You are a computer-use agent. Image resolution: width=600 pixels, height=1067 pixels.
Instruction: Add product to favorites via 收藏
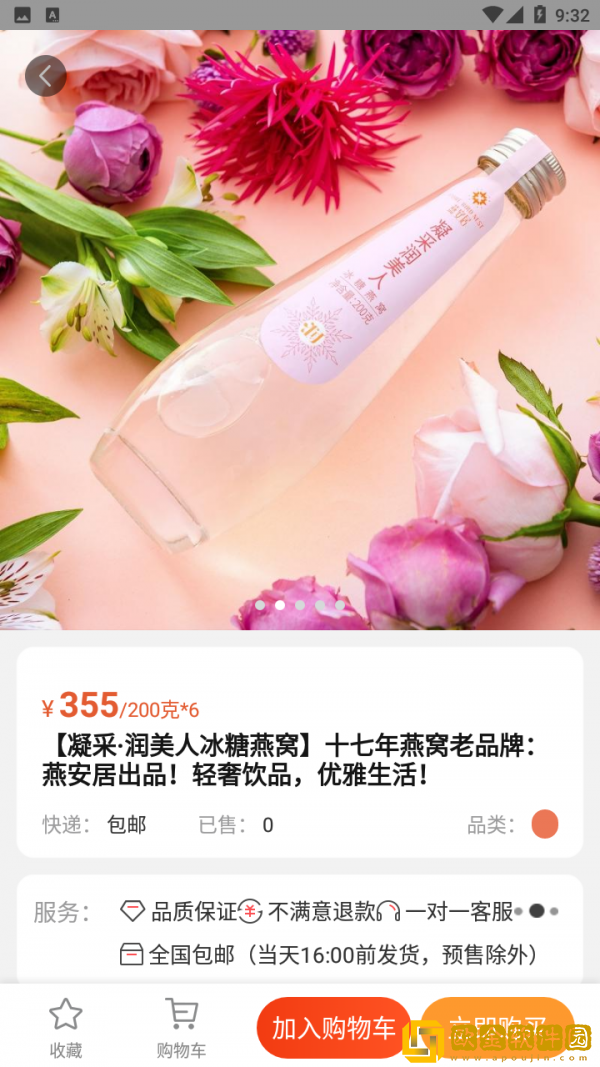(66, 1028)
